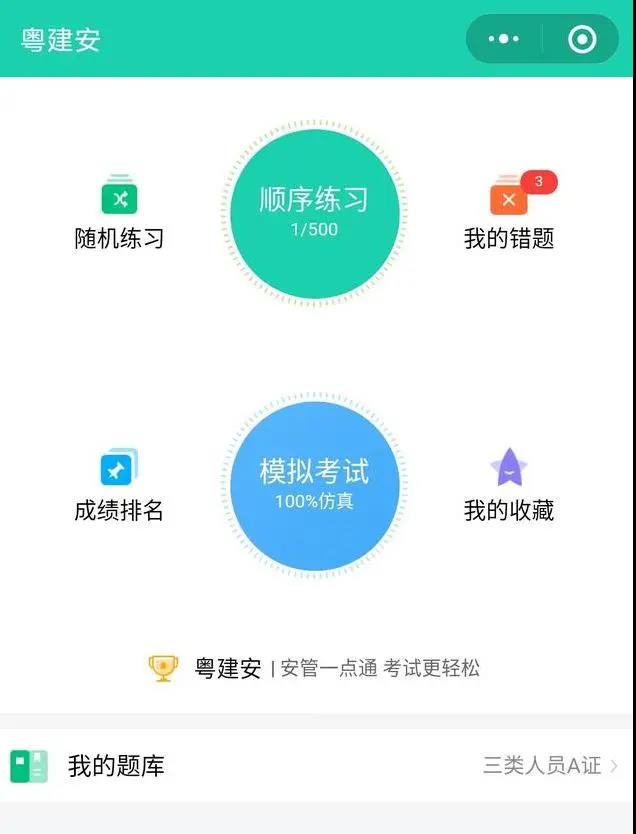Start 顺序练习 sequential practice

314,212
